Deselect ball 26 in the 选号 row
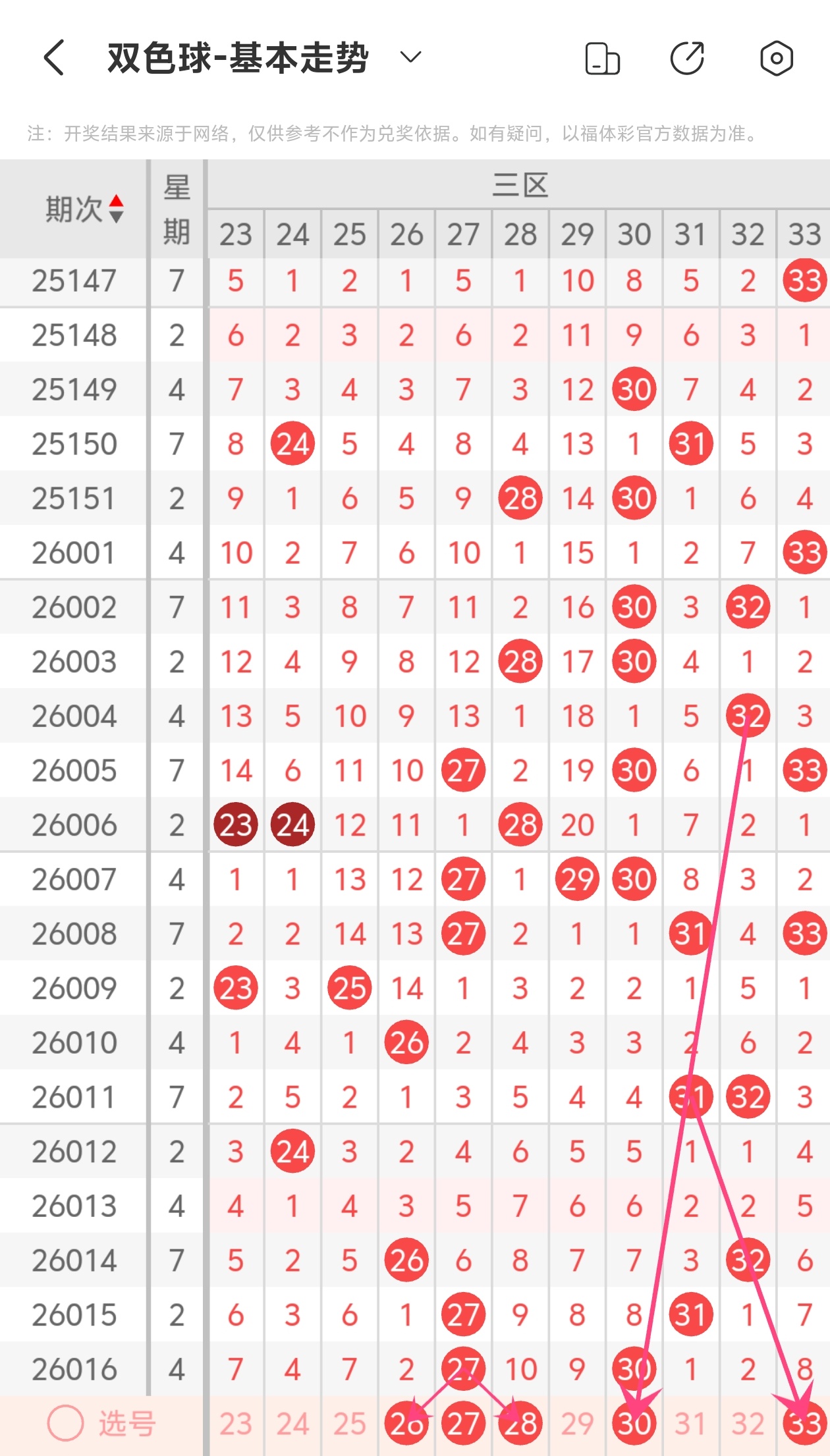This screenshot has width=830, height=1456. pyautogui.click(x=406, y=1424)
